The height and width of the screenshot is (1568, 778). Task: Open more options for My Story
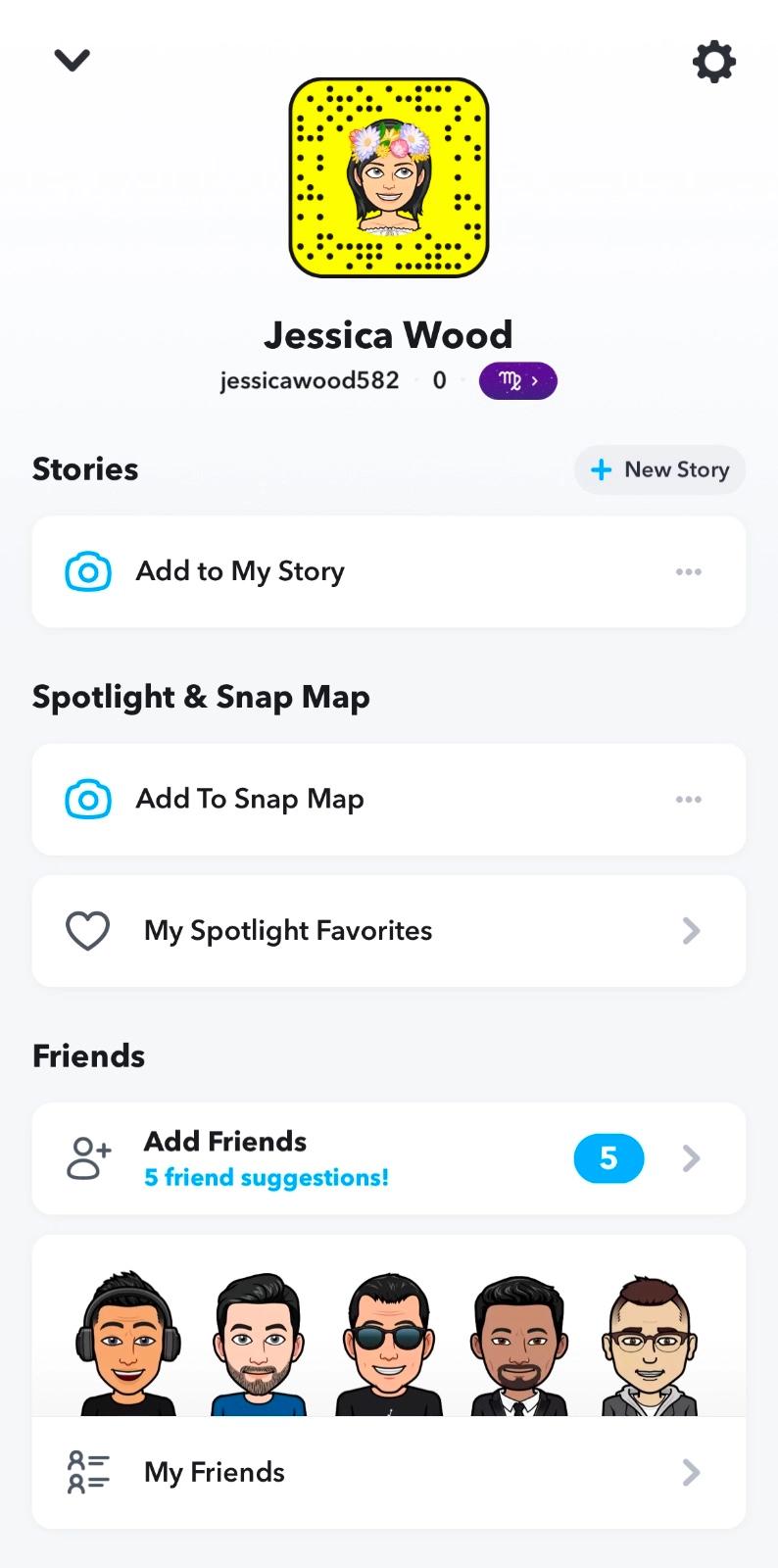point(689,571)
